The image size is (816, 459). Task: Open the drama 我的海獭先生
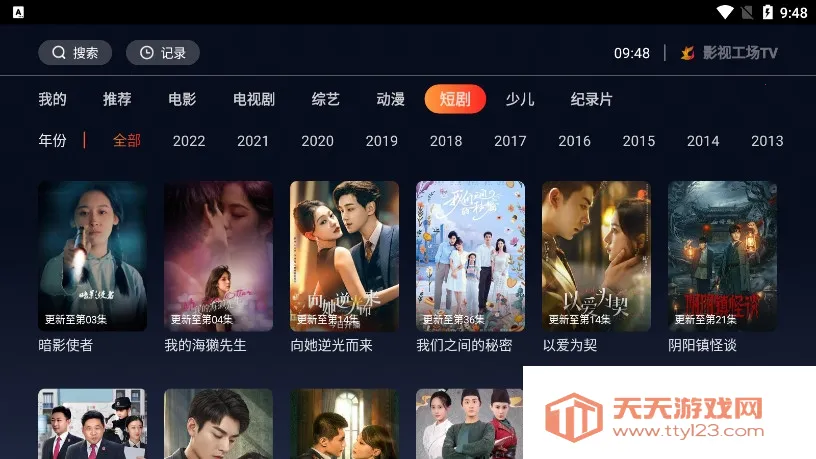coord(218,256)
